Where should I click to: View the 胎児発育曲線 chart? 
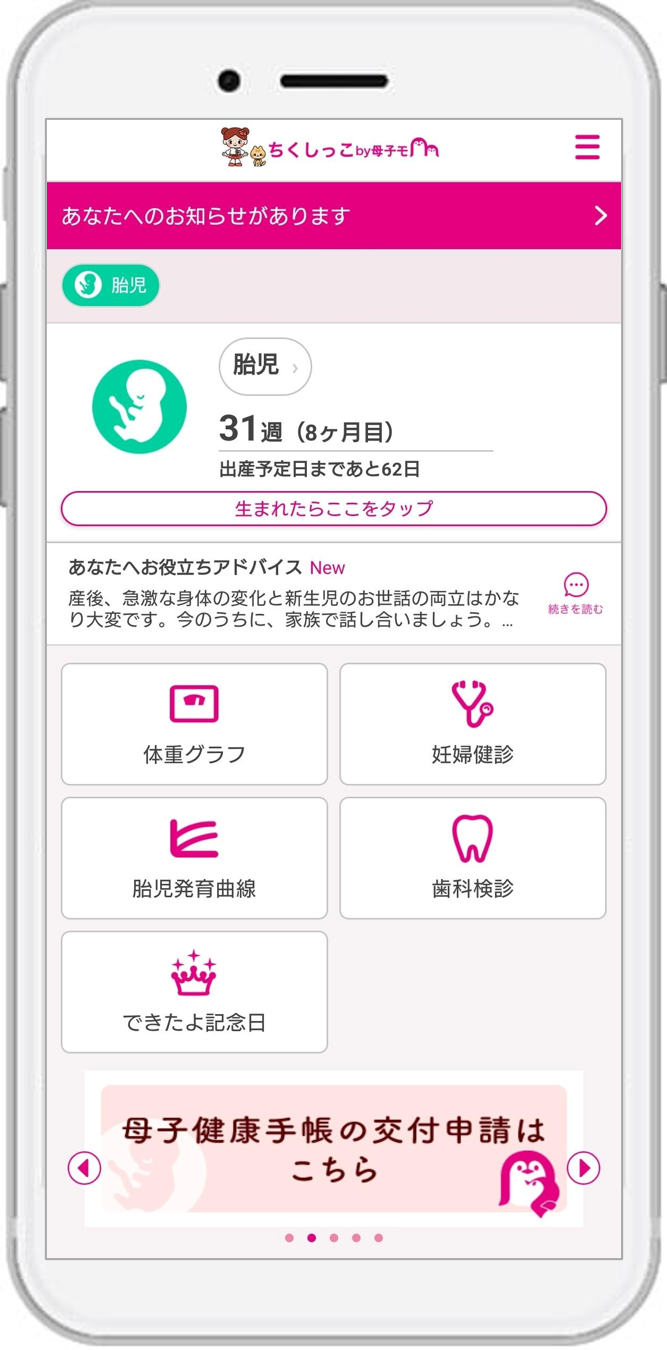pos(194,858)
